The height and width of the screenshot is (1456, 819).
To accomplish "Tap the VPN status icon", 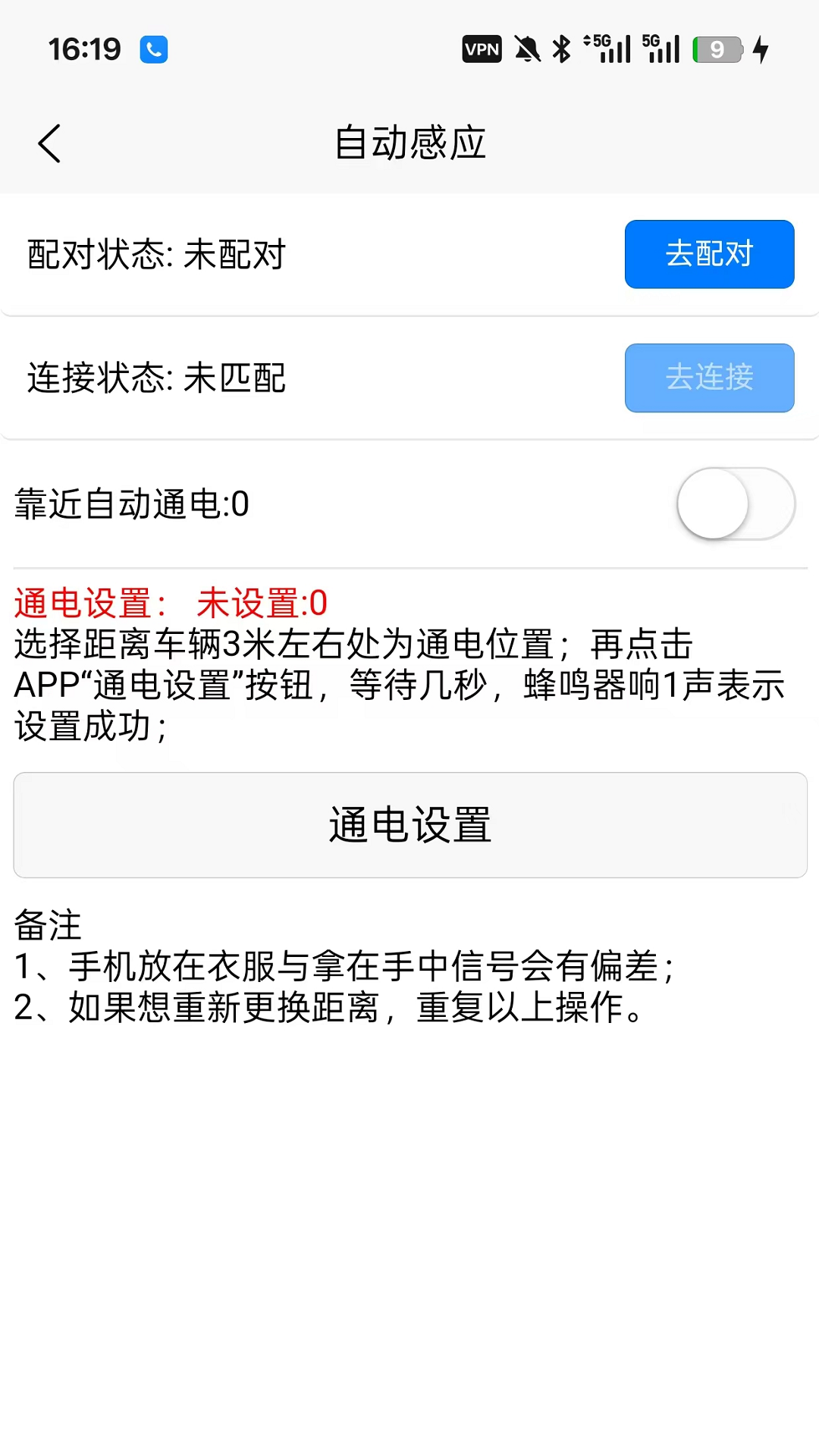I will tap(482, 48).
